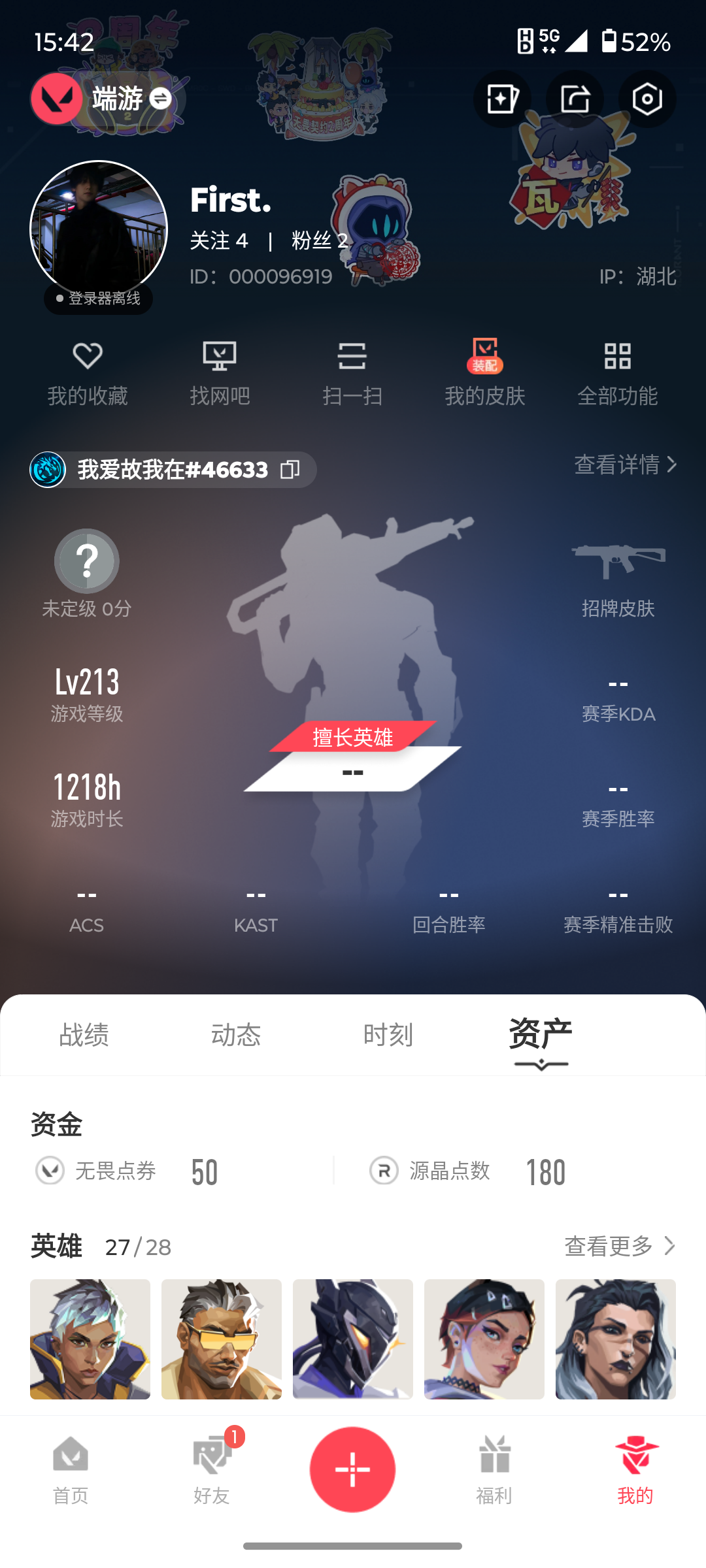Open the sparkle card icon
The height and width of the screenshot is (1568, 706).
[502, 99]
